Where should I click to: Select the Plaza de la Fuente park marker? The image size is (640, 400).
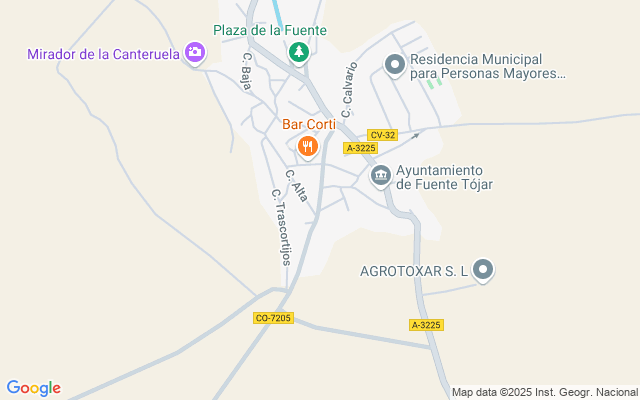pos(299,53)
